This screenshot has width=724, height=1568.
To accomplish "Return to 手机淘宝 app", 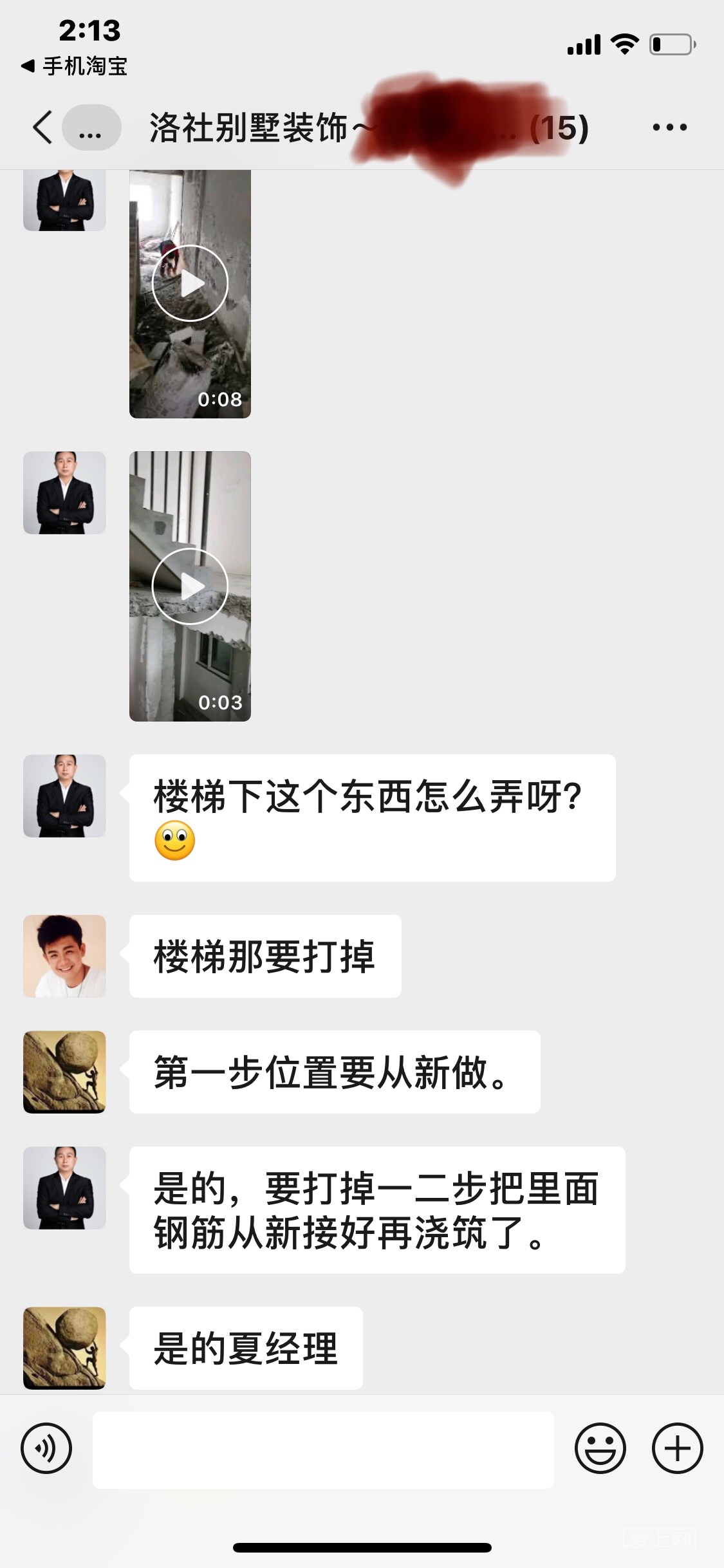I will (75, 66).
